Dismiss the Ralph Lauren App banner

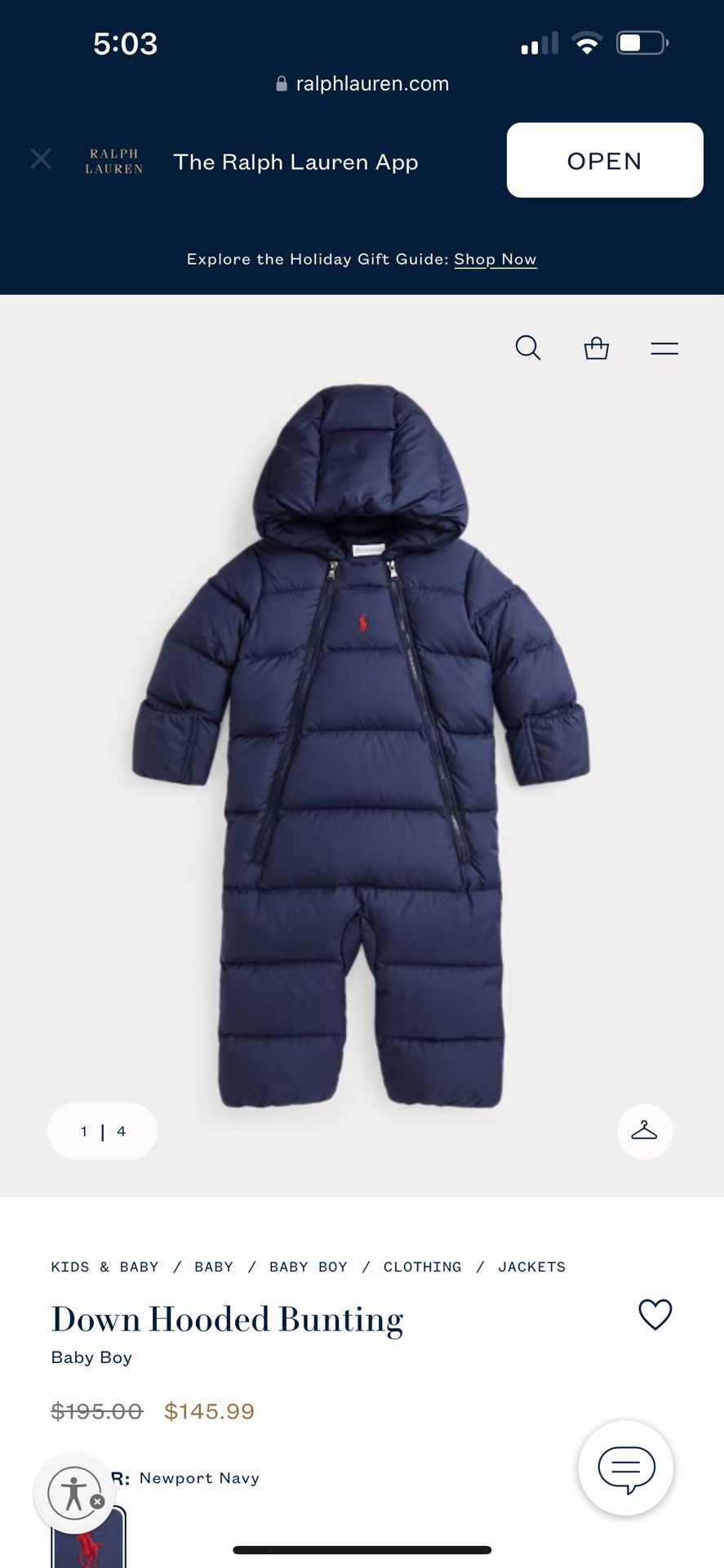tap(41, 158)
